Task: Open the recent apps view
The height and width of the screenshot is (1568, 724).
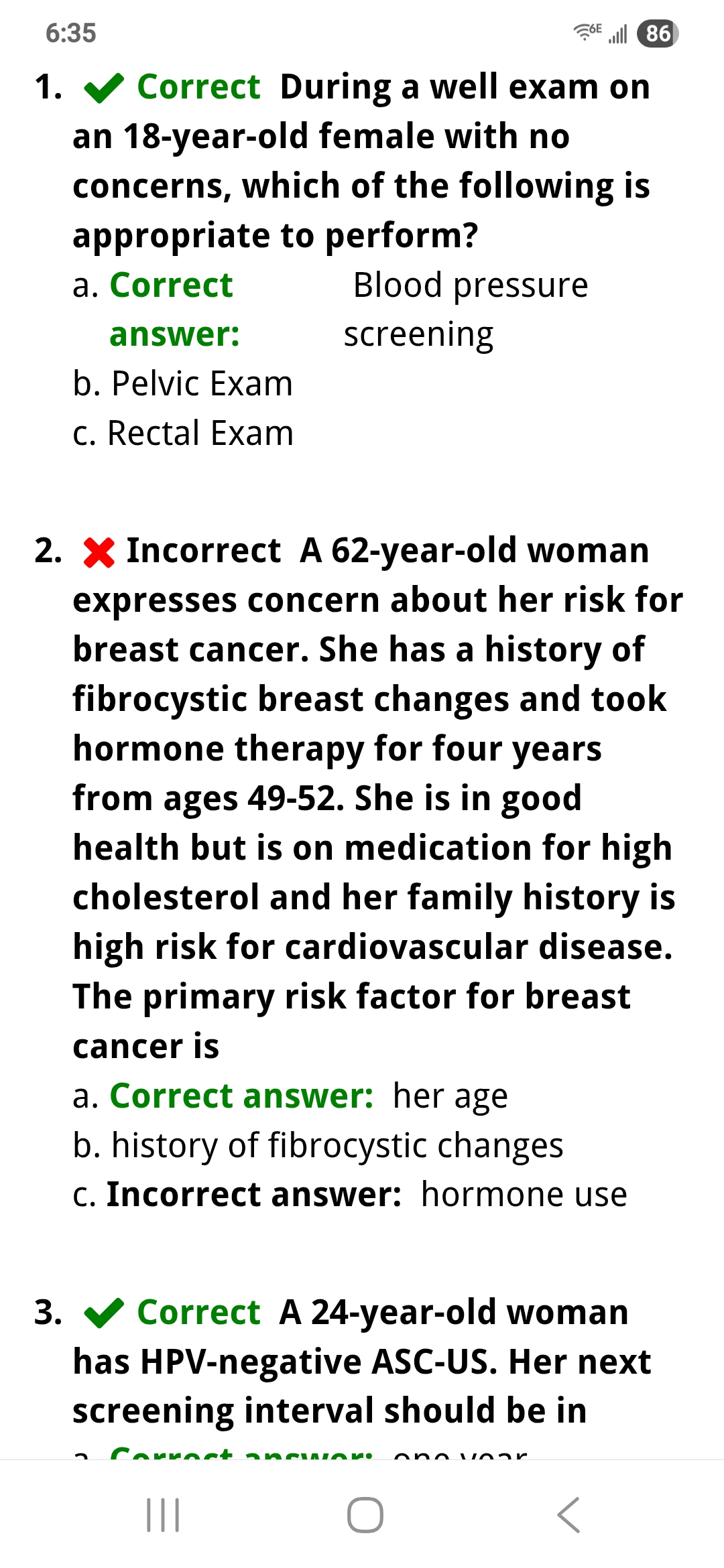Action: click(163, 1514)
